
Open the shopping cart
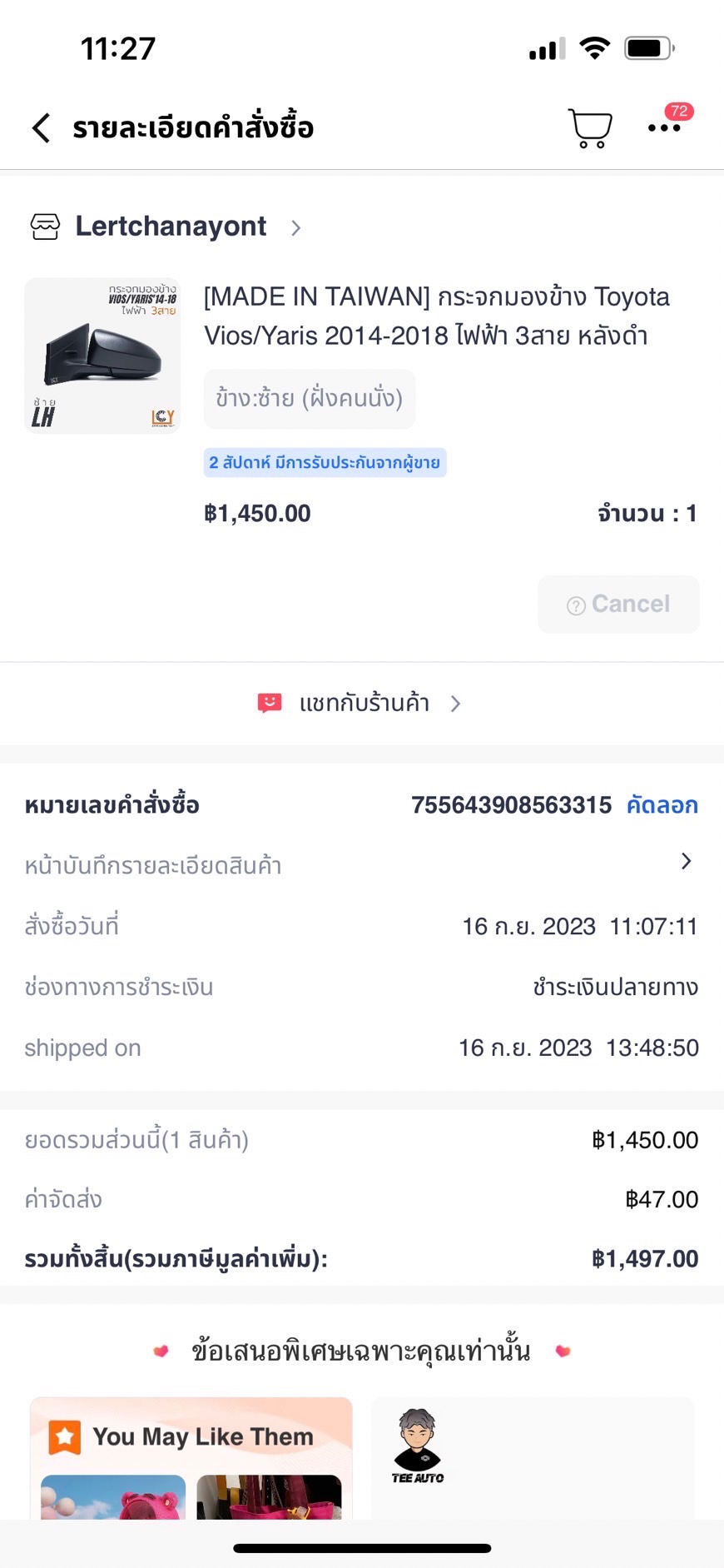click(590, 128)
